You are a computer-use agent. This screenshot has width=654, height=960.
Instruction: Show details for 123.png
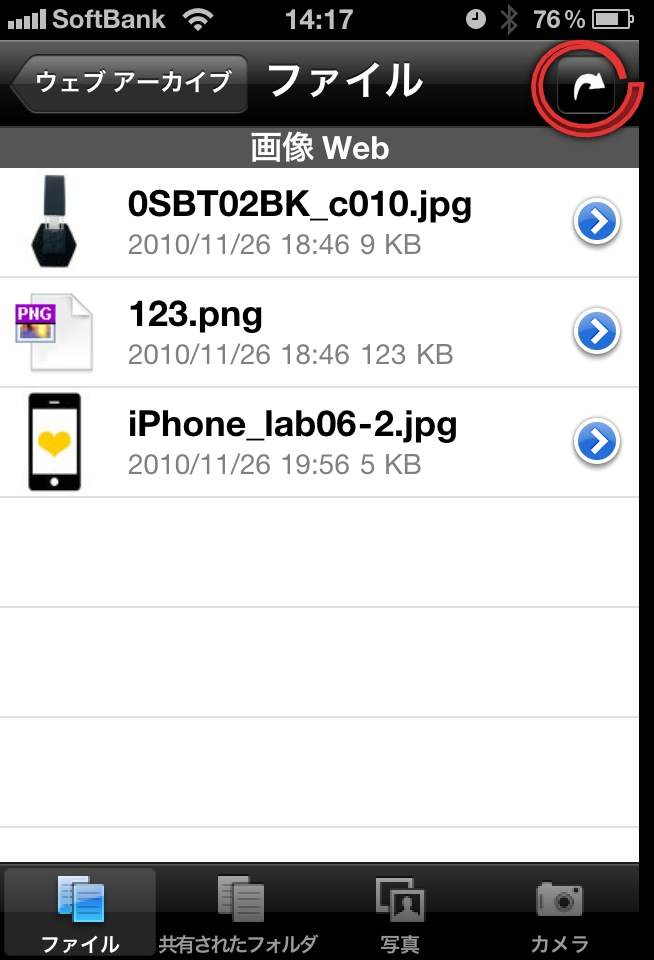click(597, 332)
